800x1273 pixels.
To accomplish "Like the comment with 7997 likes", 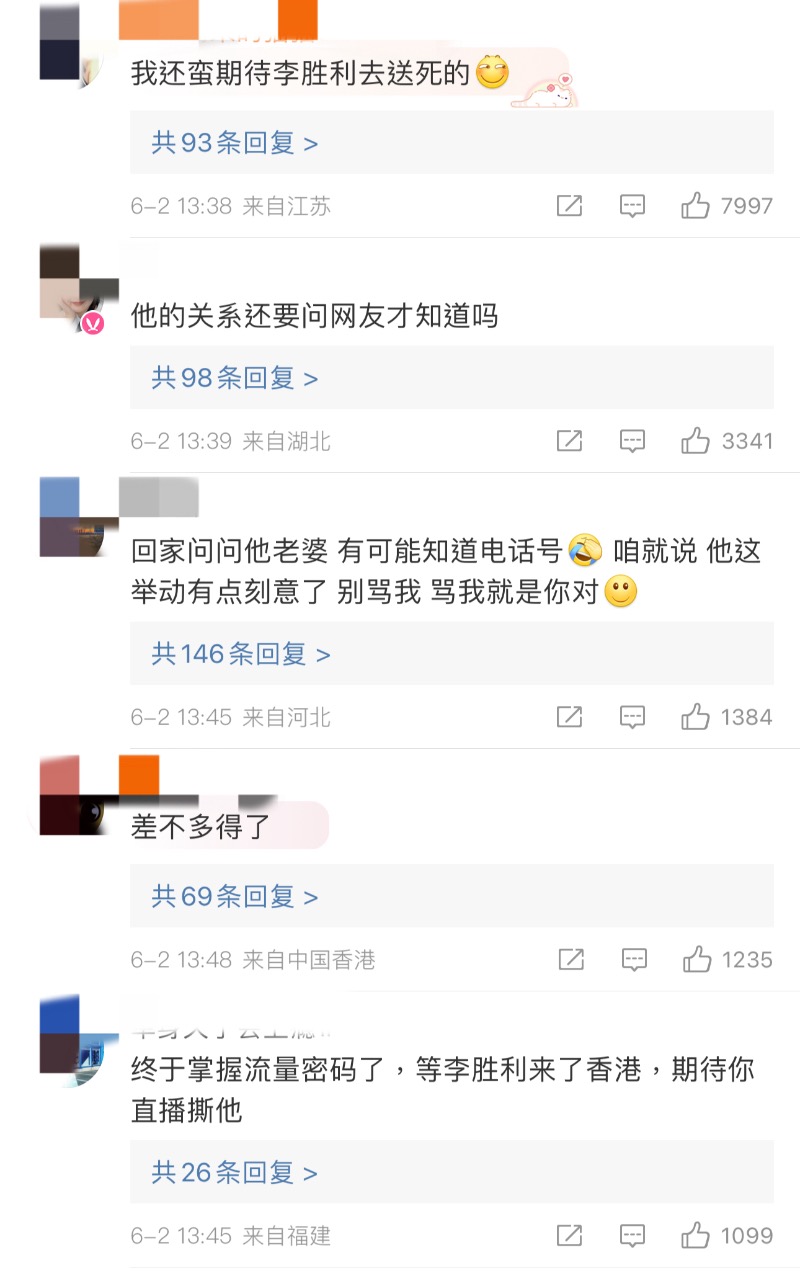I will click(x=696, y=206).
